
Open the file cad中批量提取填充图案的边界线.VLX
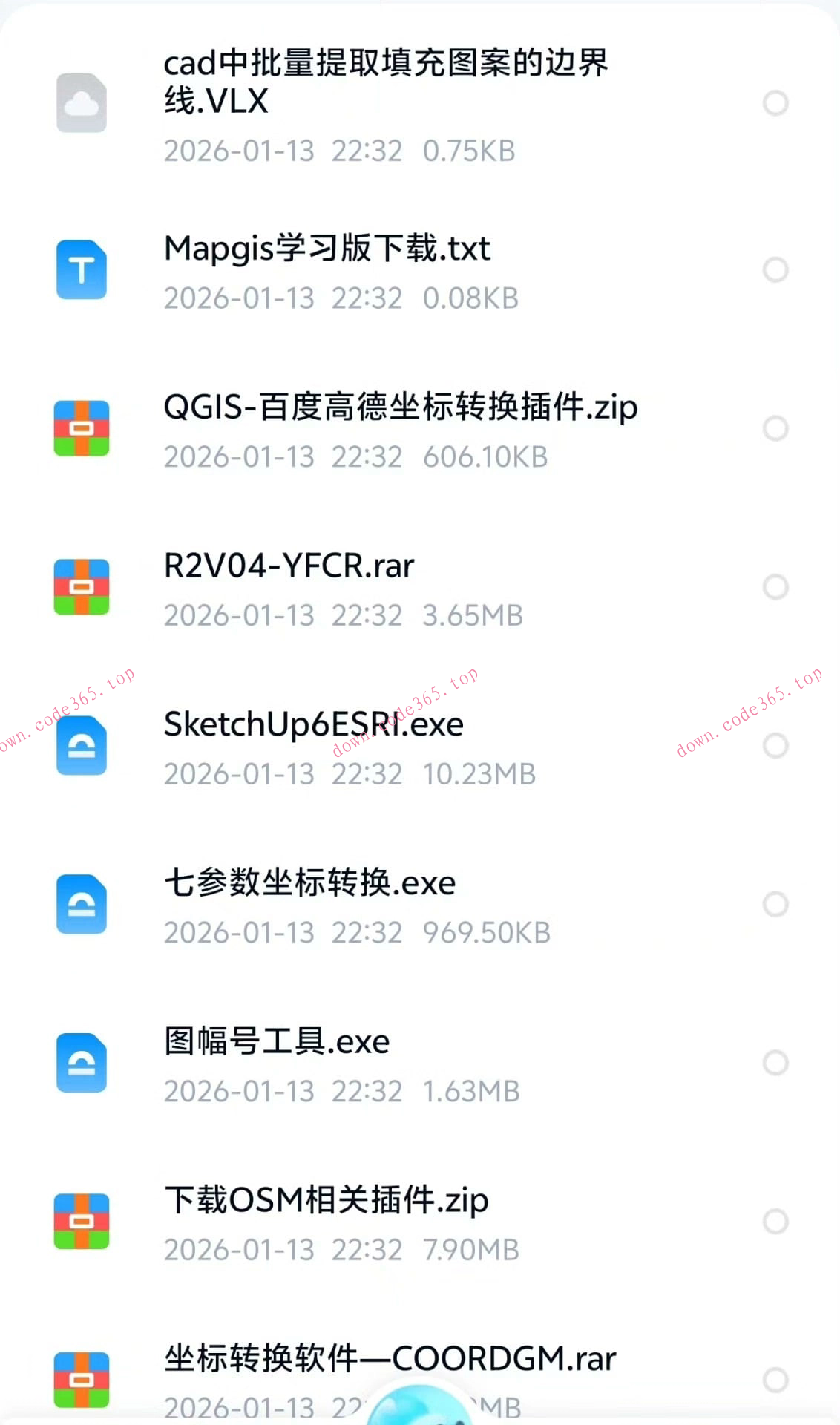(x=386, y=82)
